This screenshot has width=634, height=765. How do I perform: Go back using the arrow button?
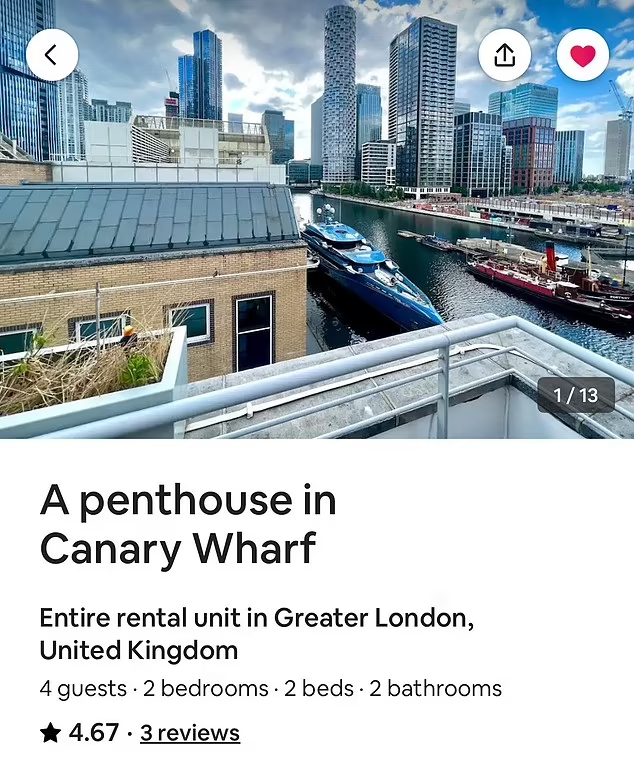52,55
